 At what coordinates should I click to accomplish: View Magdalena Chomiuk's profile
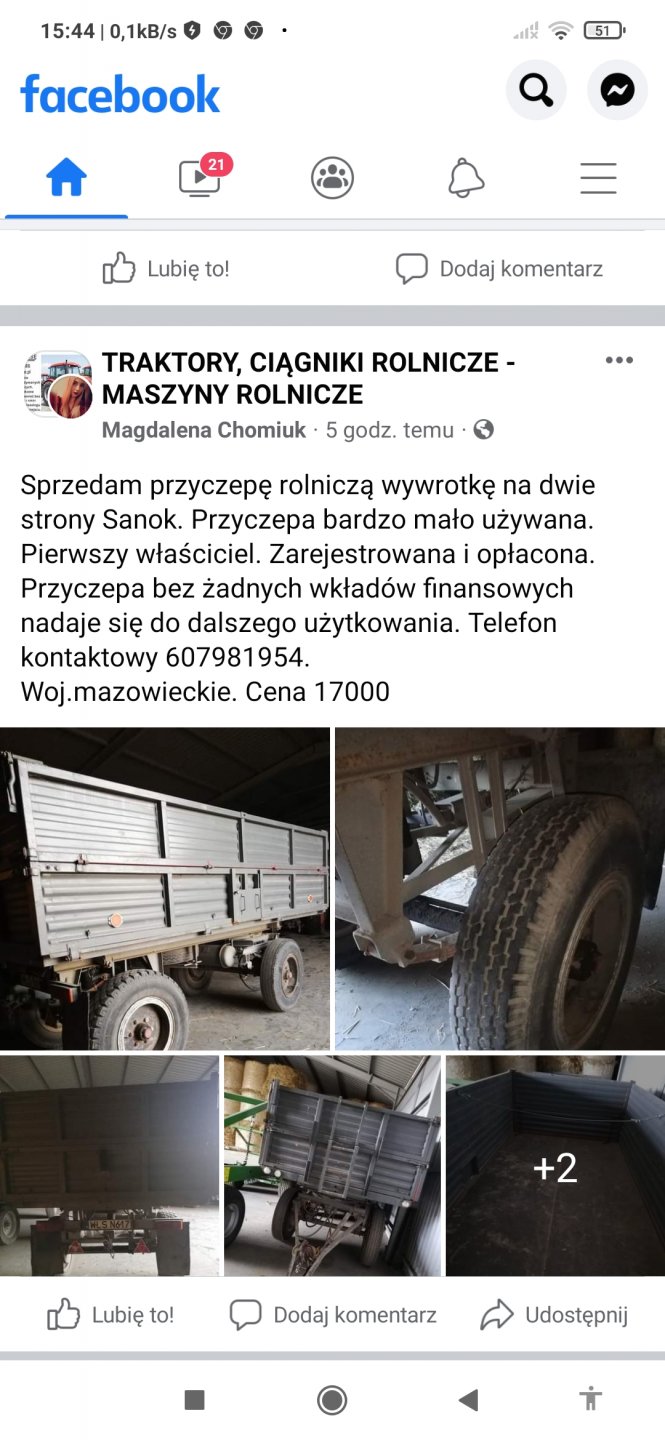click(x=203, y=430)
